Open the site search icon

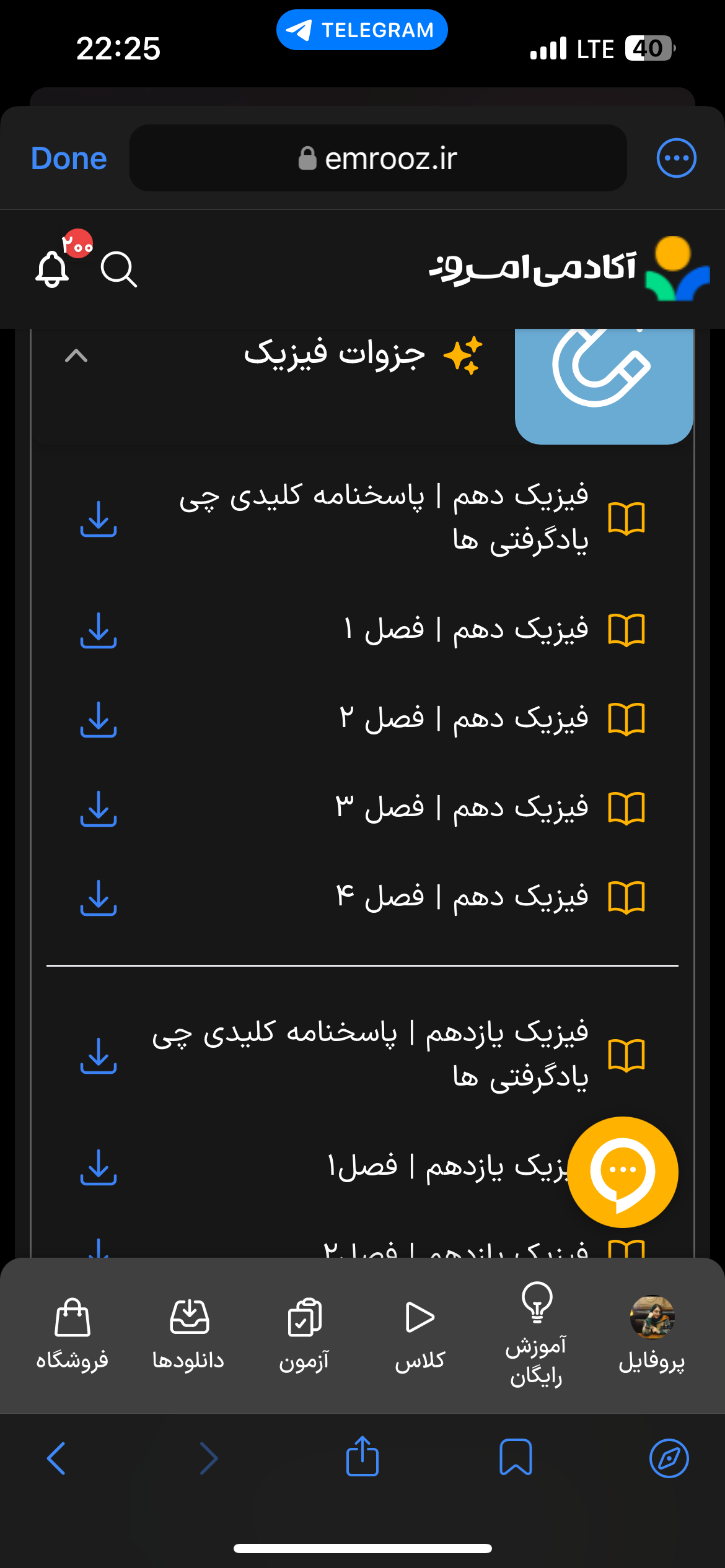tap(118, 269)
